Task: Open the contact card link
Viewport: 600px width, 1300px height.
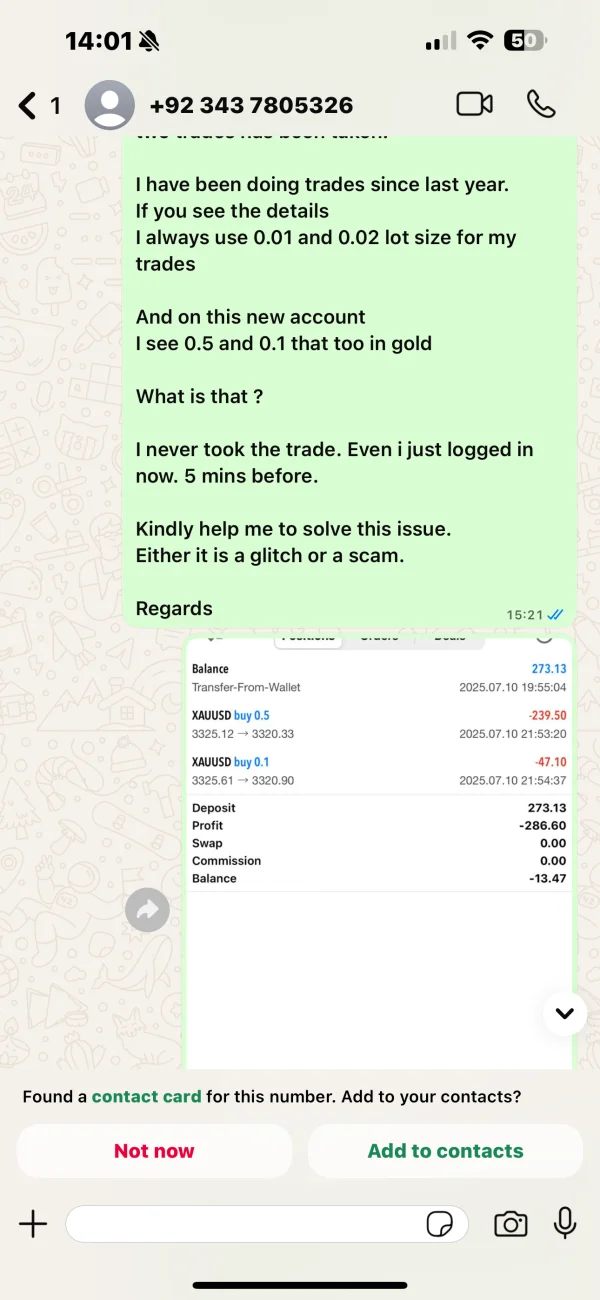Action: [147, 1097]
